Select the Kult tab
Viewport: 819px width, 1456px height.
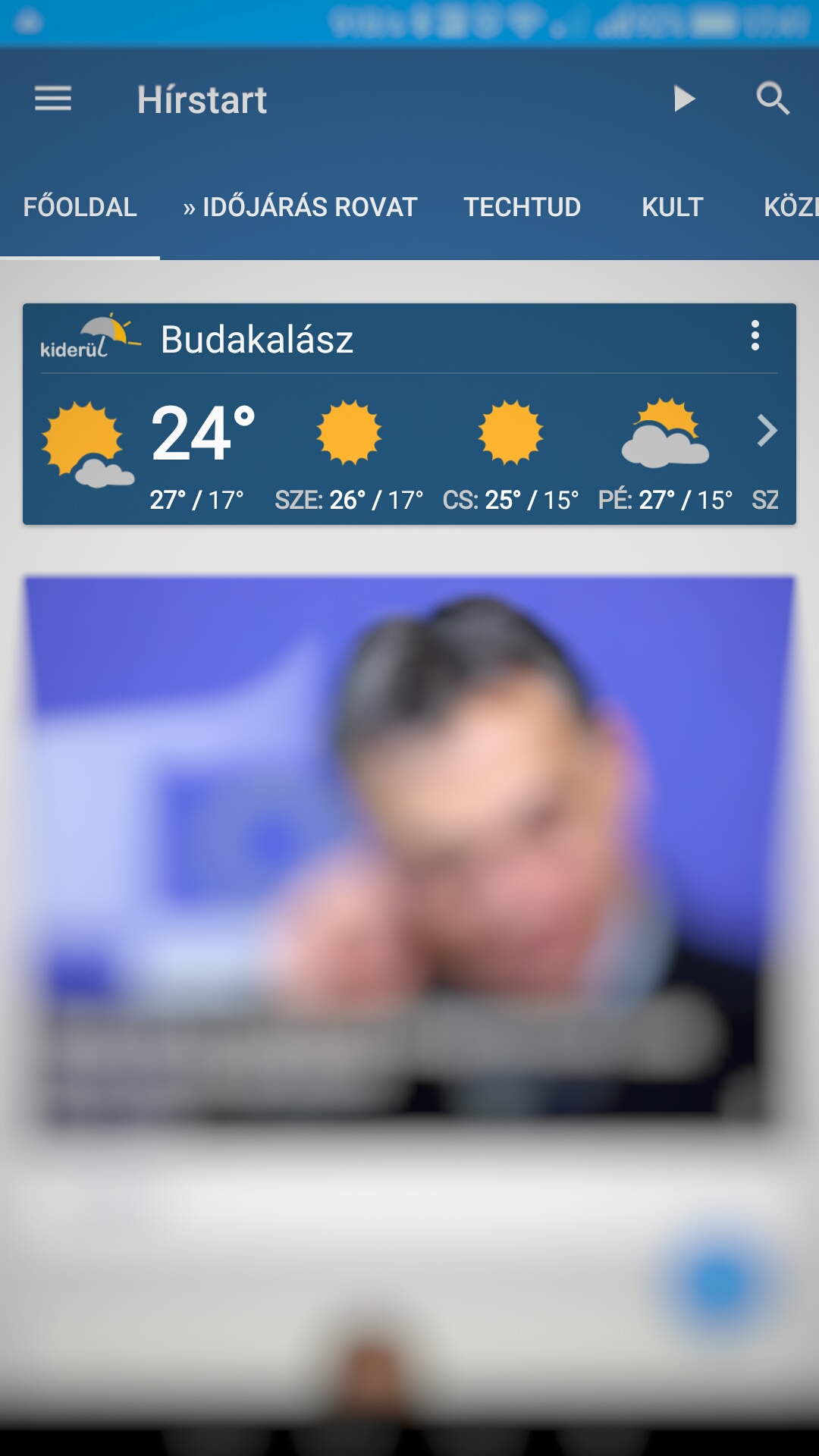pyautogui.click(x=673, y=207)
